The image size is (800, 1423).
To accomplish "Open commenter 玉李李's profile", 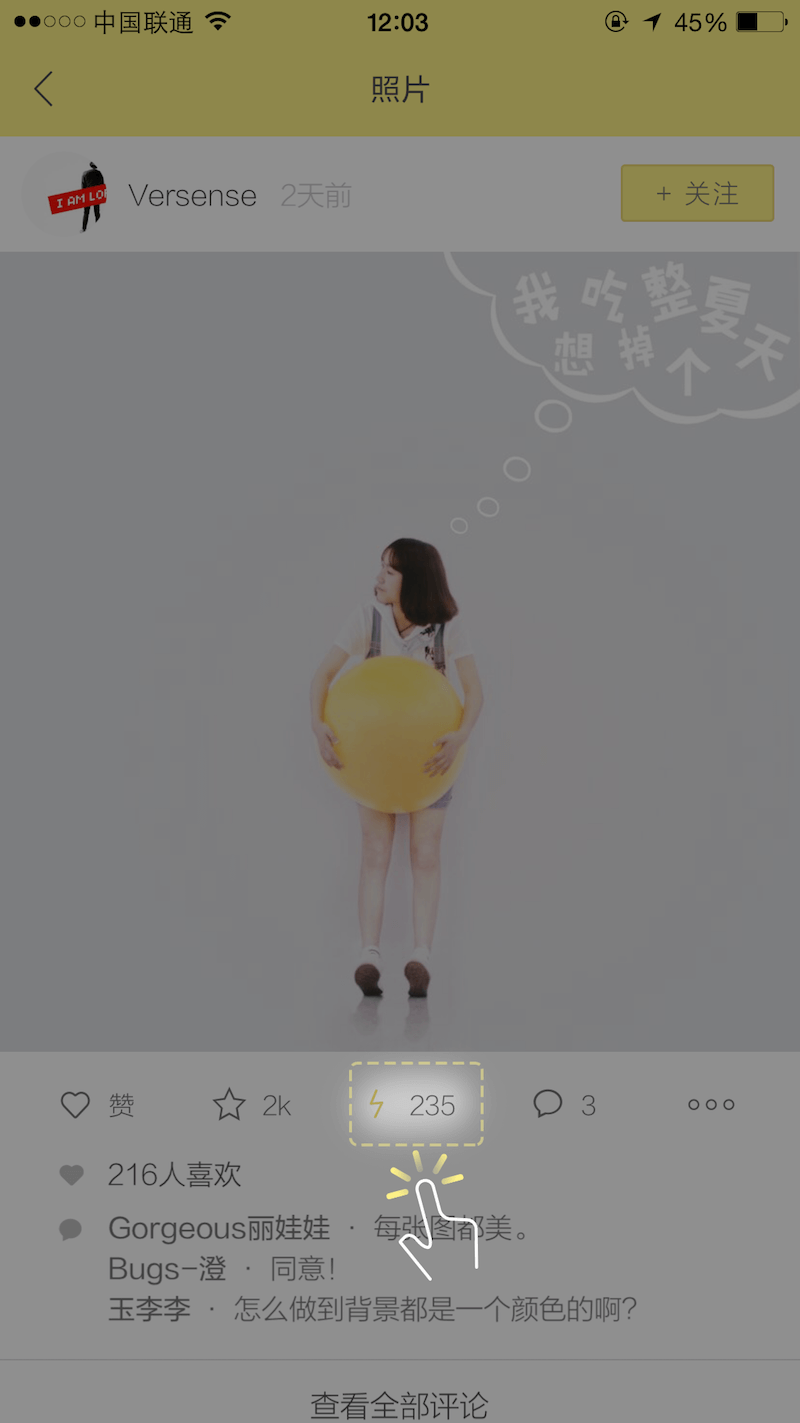I will point(149,1309).
